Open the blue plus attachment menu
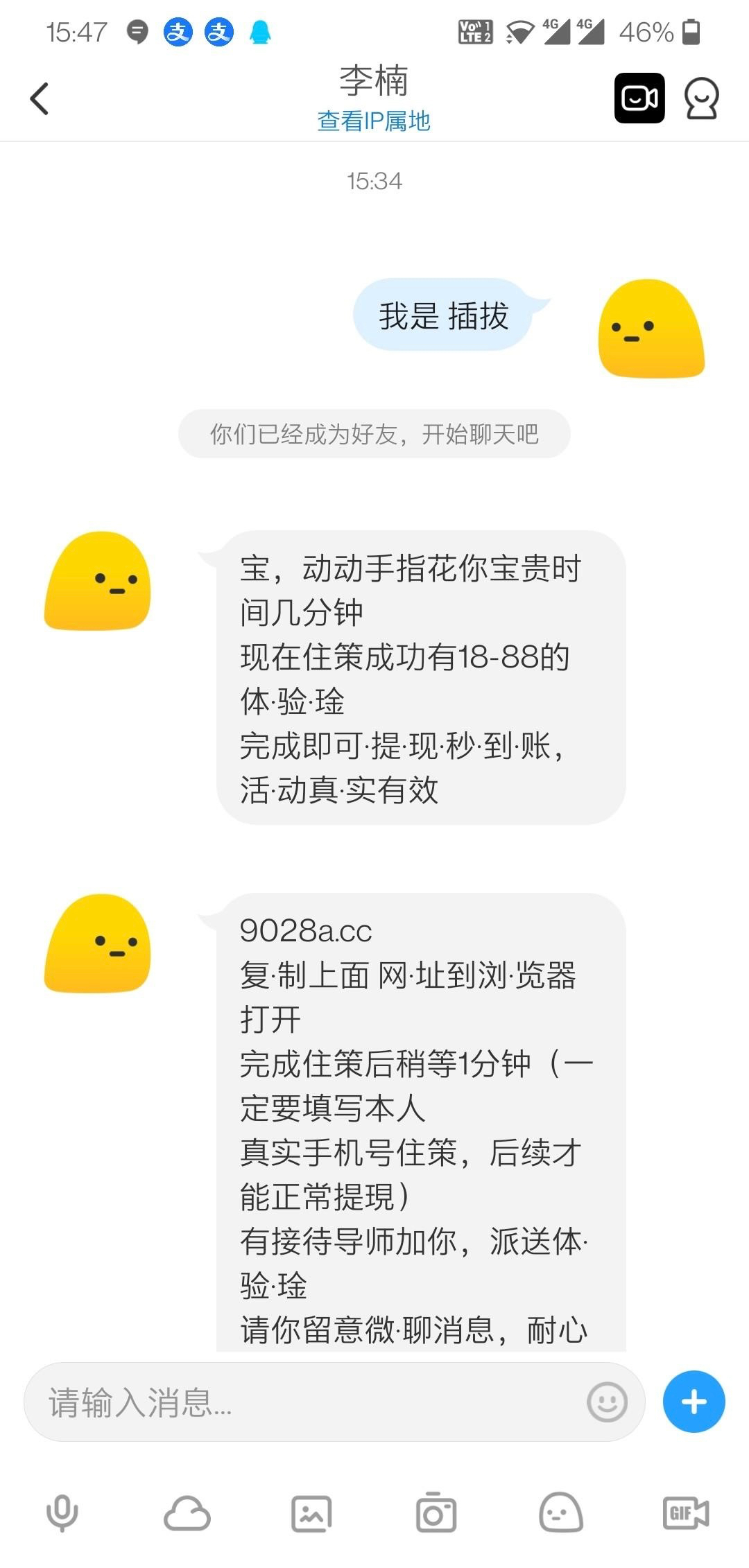The width and height of the screenshot is (749, 1568). [694, 1402]
